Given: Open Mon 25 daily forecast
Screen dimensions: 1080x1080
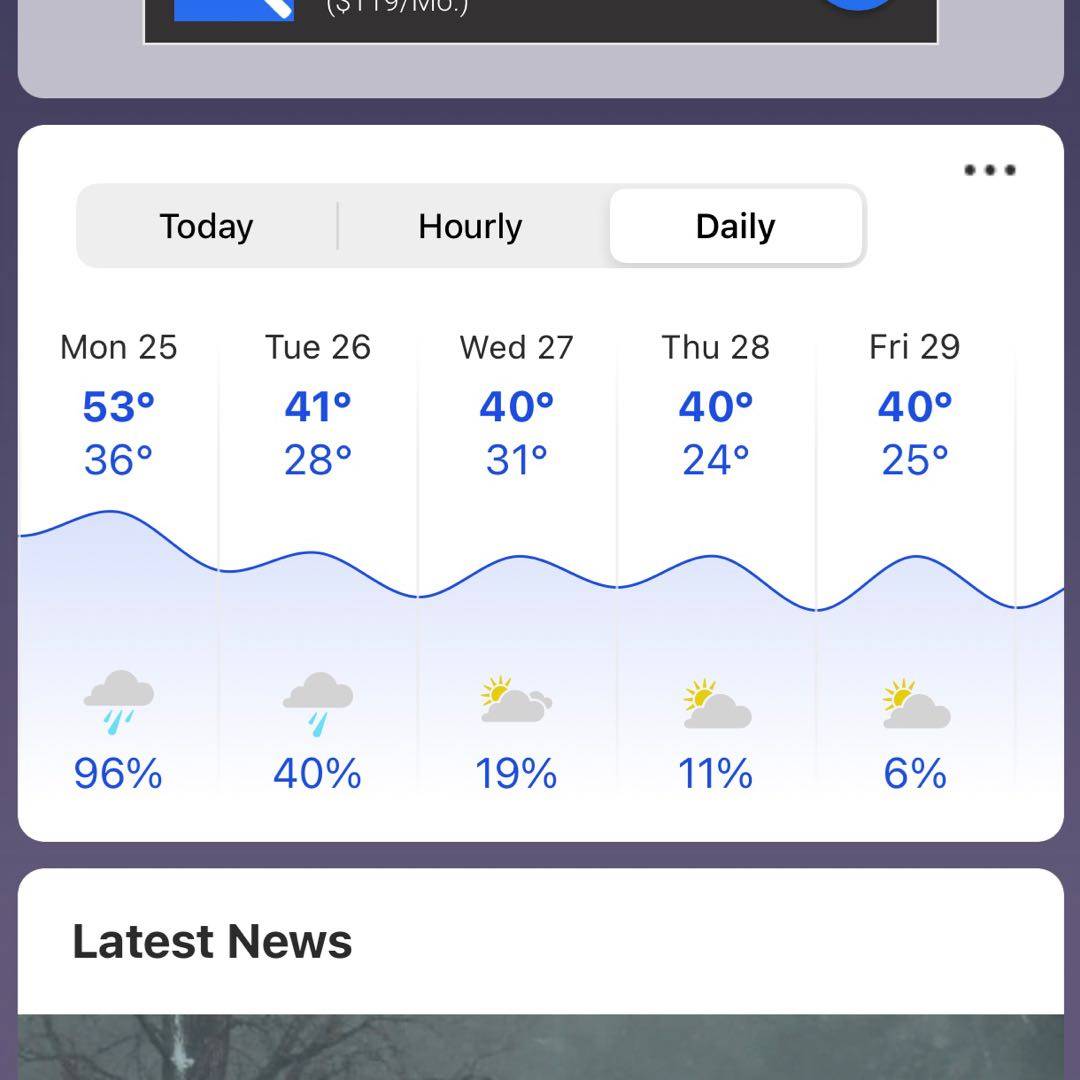Looking at the screenshot, I should pyautogui.click(x=119, y=560).
